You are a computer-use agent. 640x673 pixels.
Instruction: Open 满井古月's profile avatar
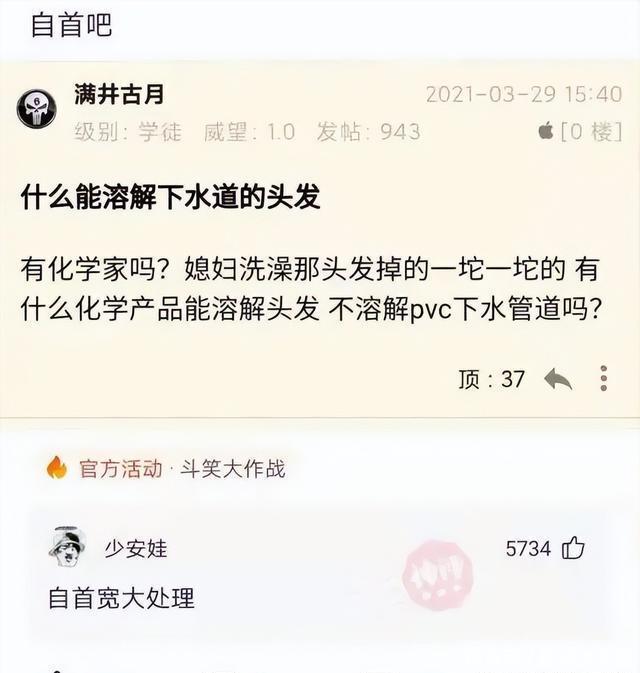click(36, 107)
